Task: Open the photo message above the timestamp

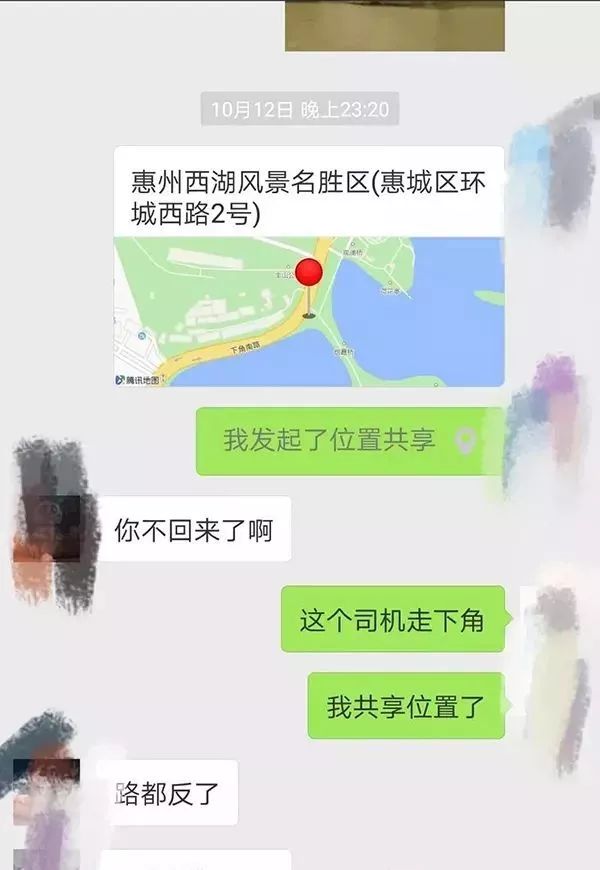Action: tap(394, 25)
